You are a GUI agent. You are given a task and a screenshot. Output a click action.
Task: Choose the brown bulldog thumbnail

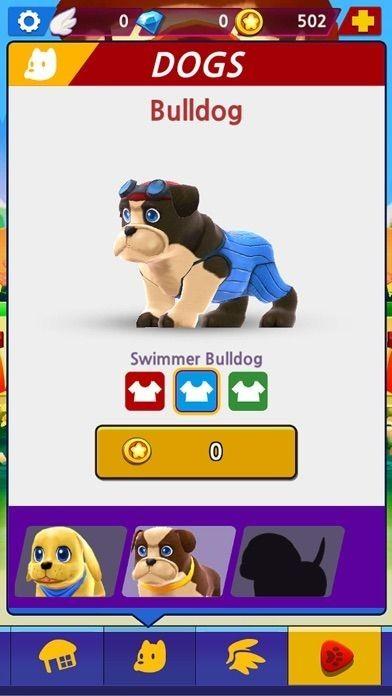click(x=179, y=561)
